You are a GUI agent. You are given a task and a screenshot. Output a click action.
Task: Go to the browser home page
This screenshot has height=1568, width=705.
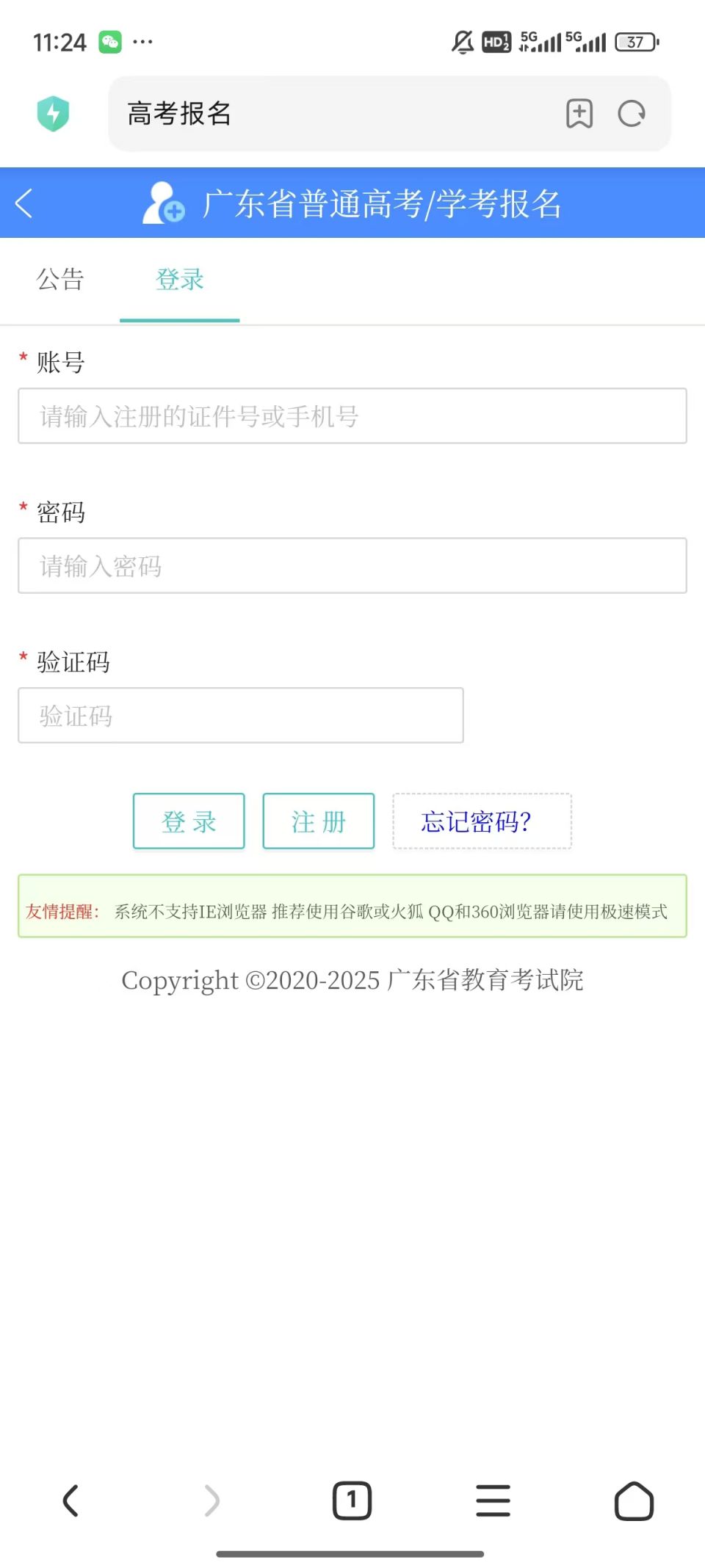634,1500
